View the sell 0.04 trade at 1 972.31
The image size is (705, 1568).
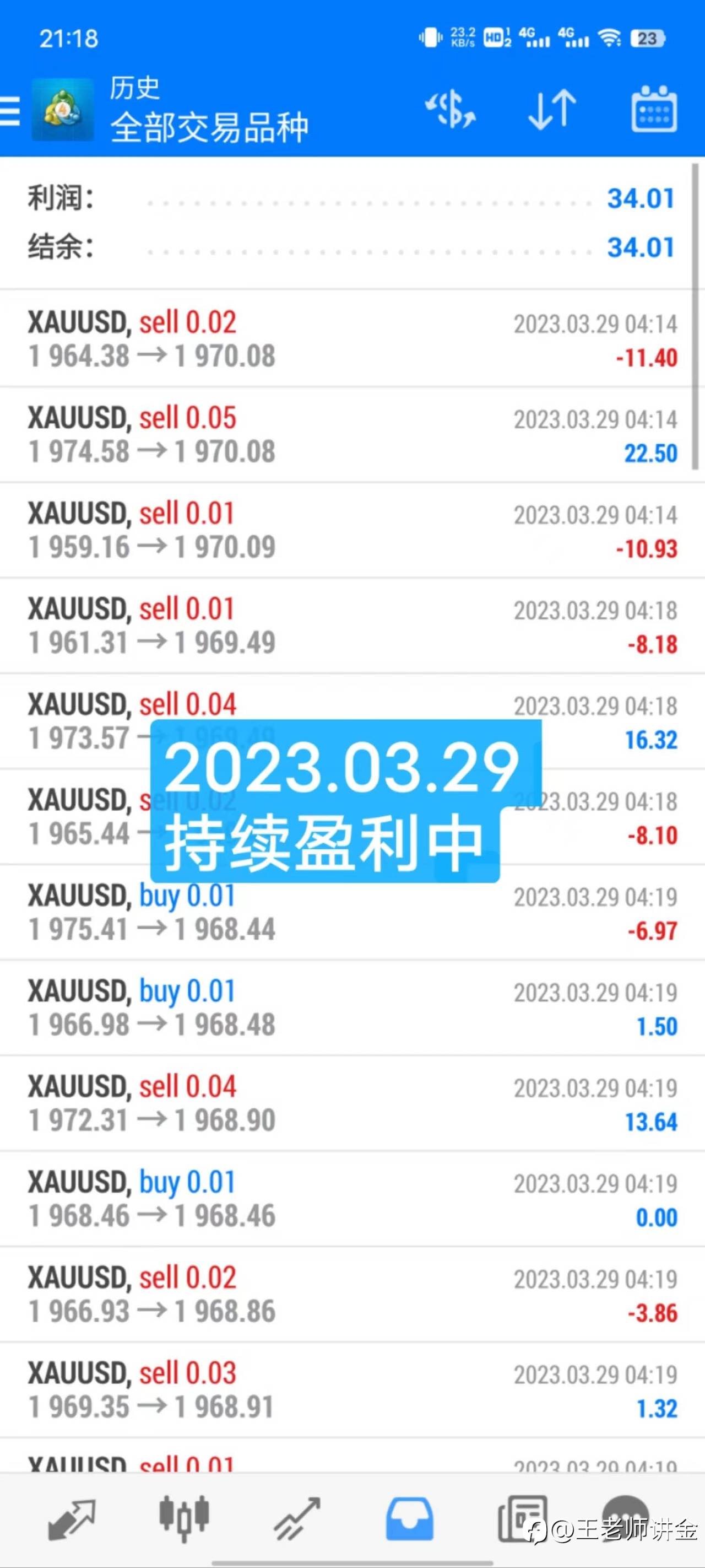tap(352, 1103)
